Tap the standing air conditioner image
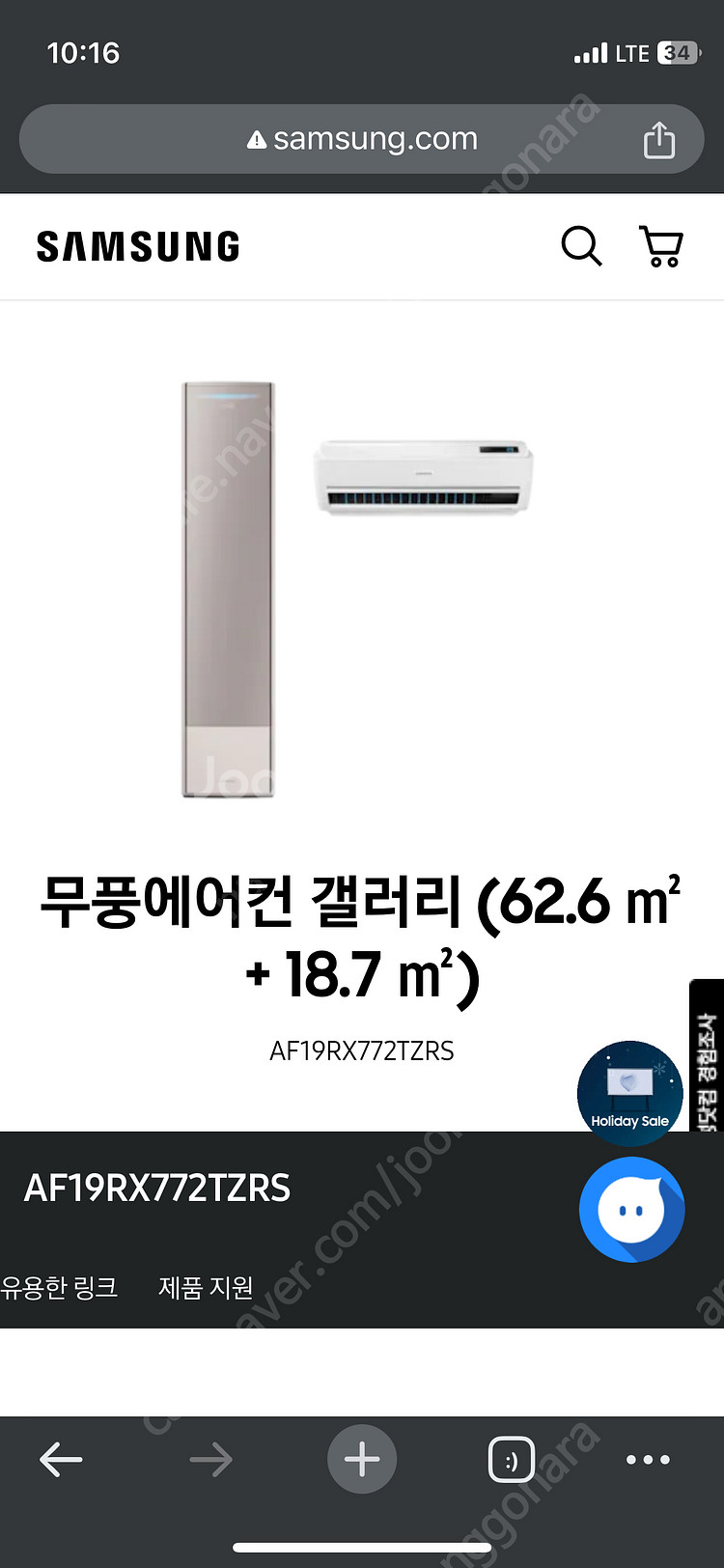Image resolution: width=724 pixels, height=1568 pixels. (228, 589)
